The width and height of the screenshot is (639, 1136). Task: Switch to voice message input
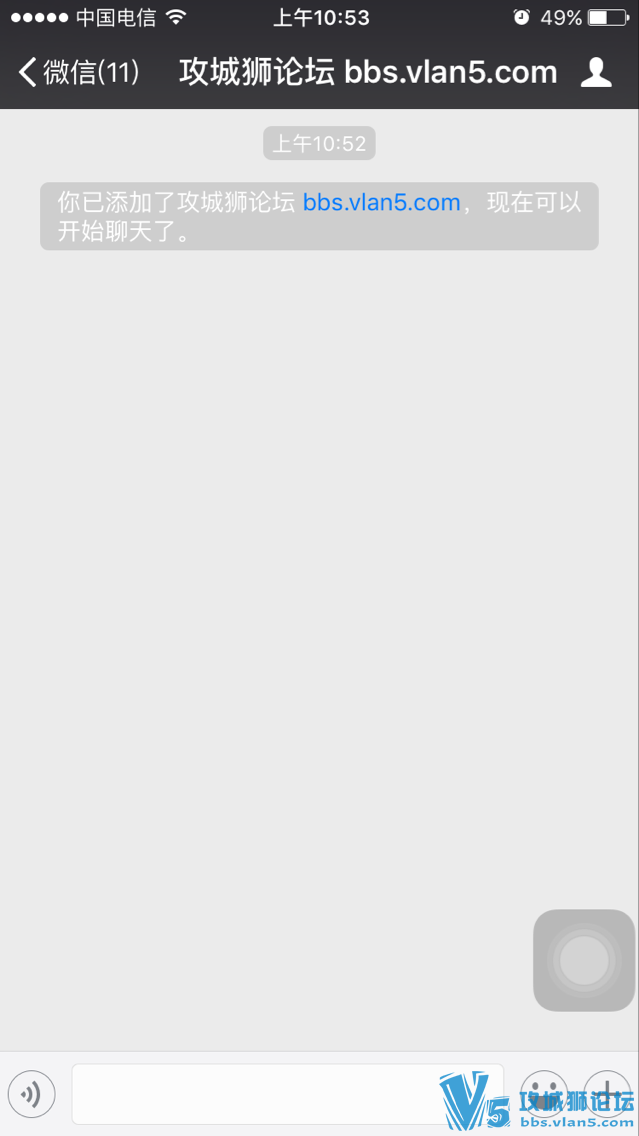31,1094
